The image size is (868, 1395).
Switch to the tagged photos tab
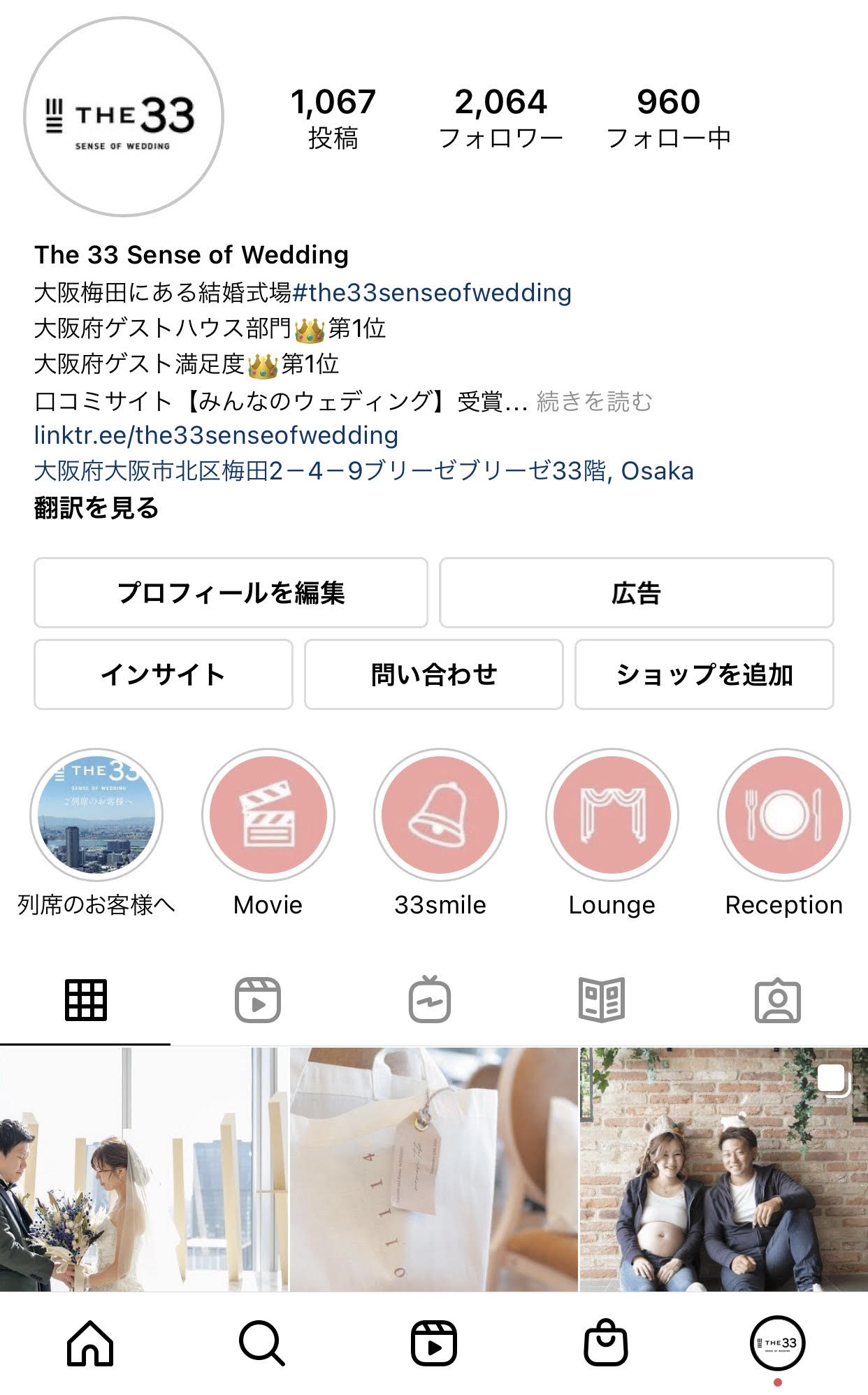click(x=777, y=1000)
